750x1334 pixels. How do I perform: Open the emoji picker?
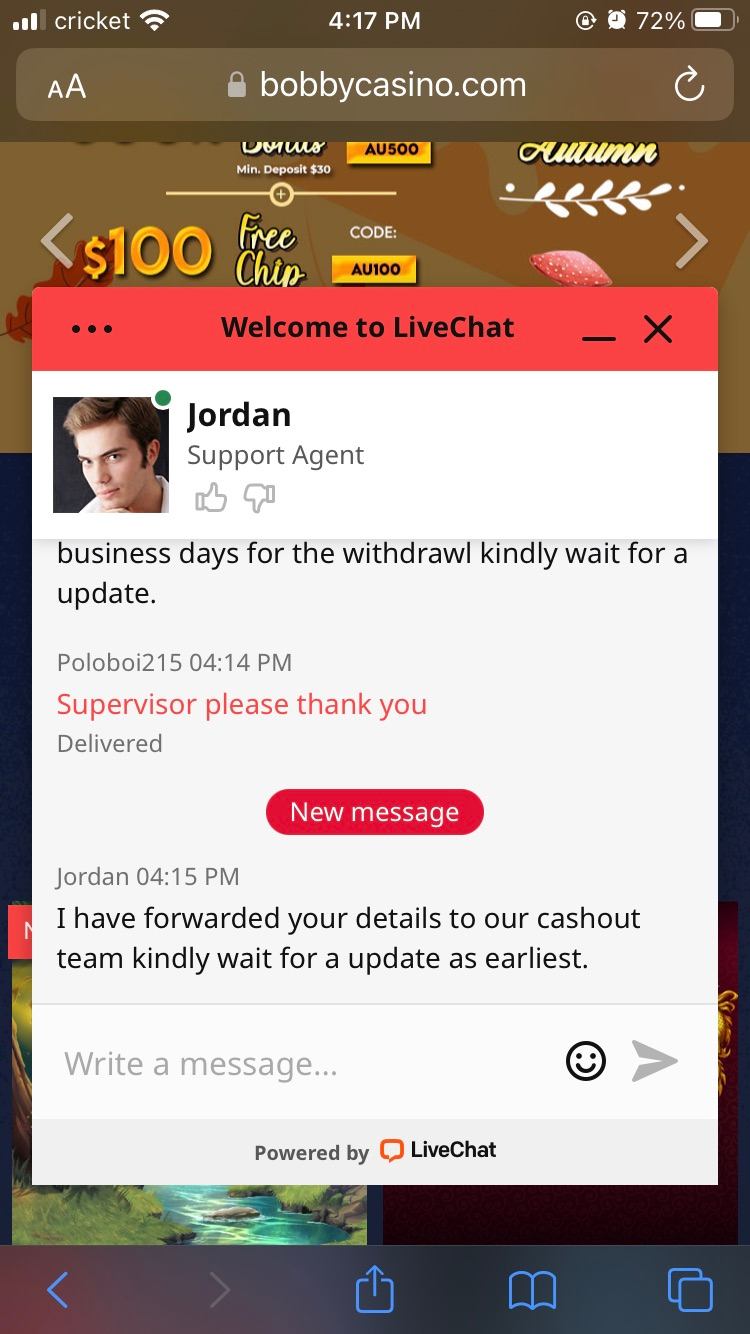click(x=586, y=1062)
